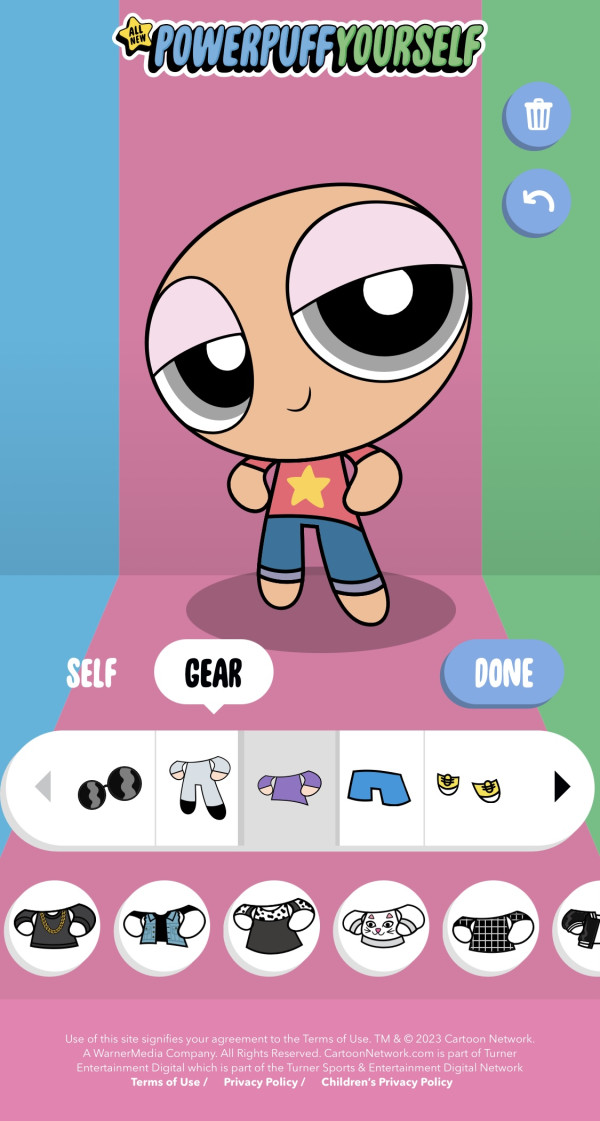This screenshot has height=1121, width=600.
Task: Undo the last change
Action: (x=538, y=202)
